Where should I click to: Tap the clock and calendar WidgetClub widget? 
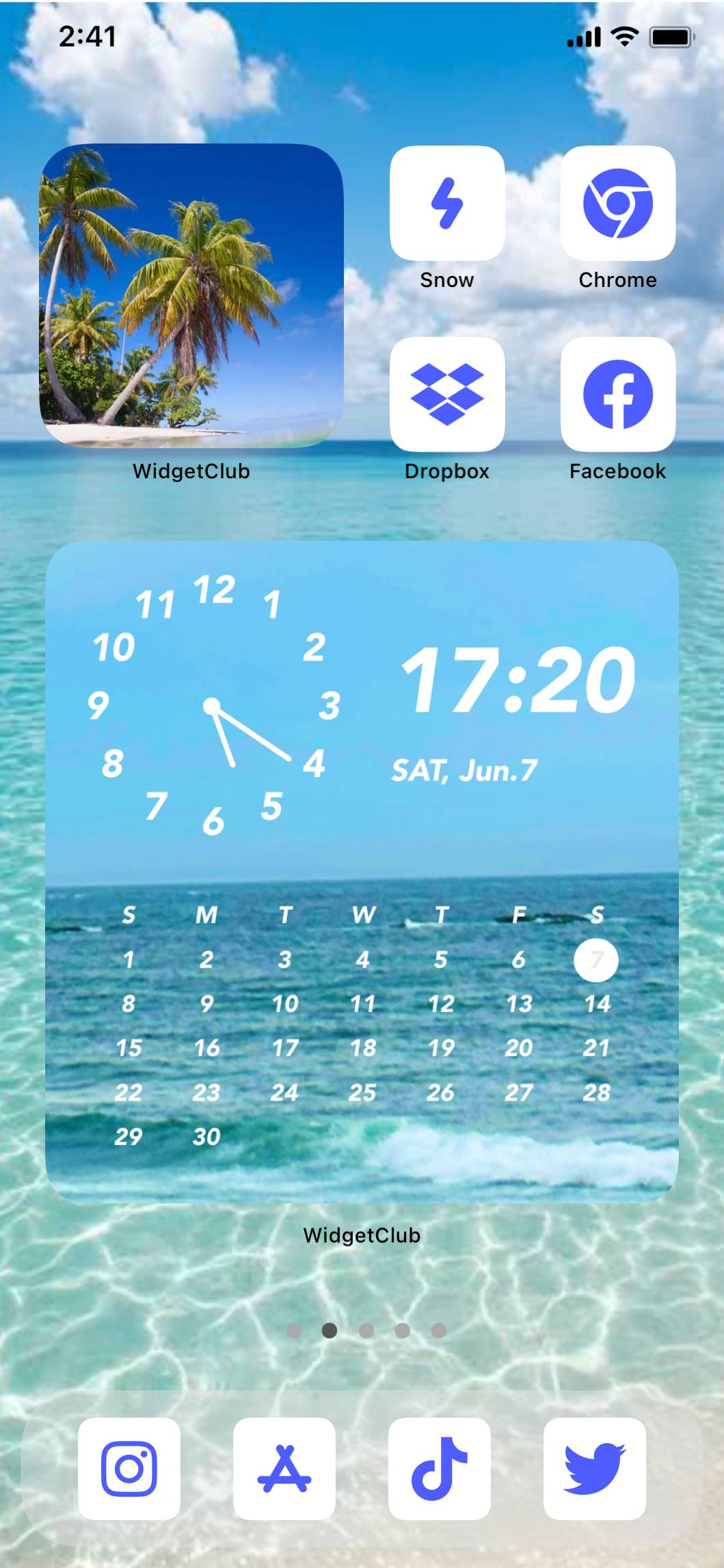[362, 872]
